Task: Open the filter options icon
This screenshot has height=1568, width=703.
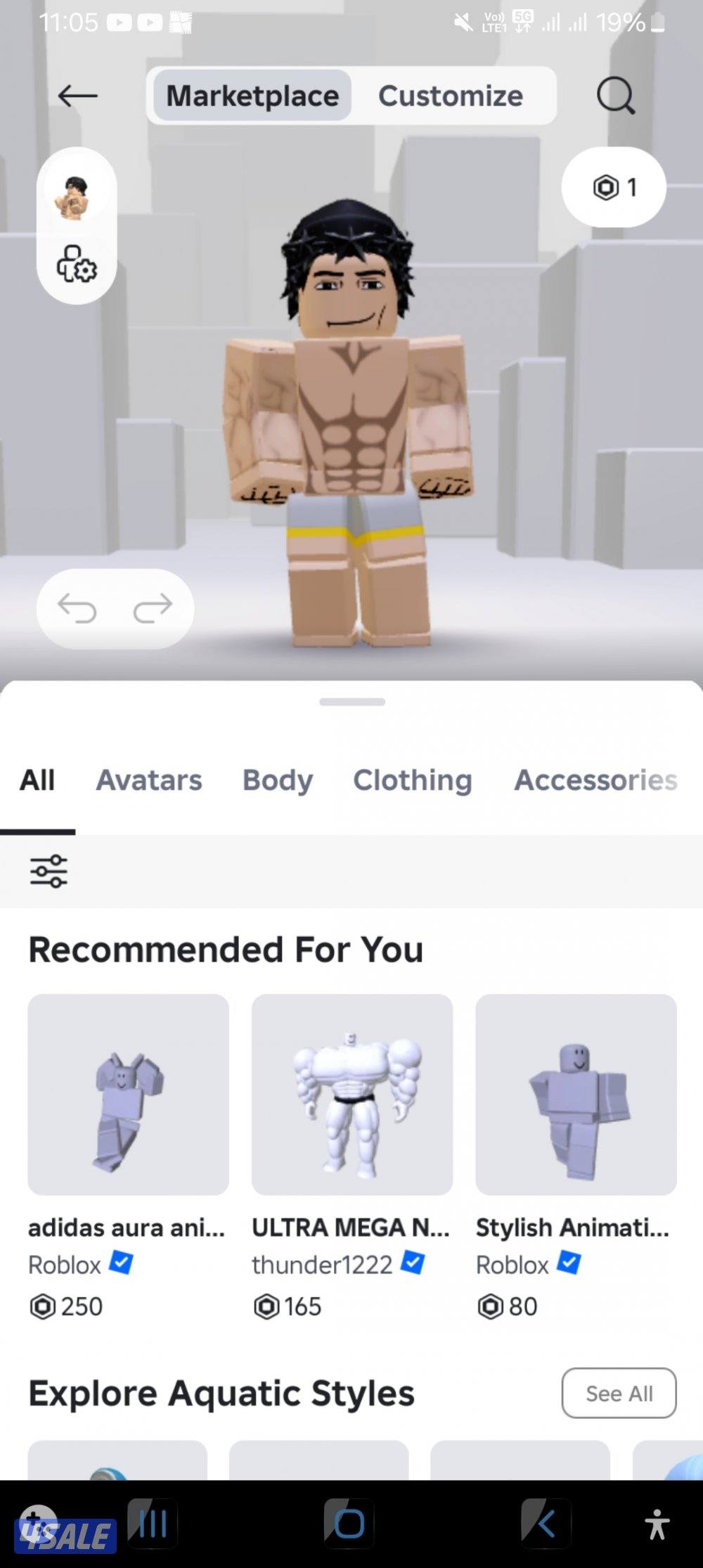Action: click(49, 871)
